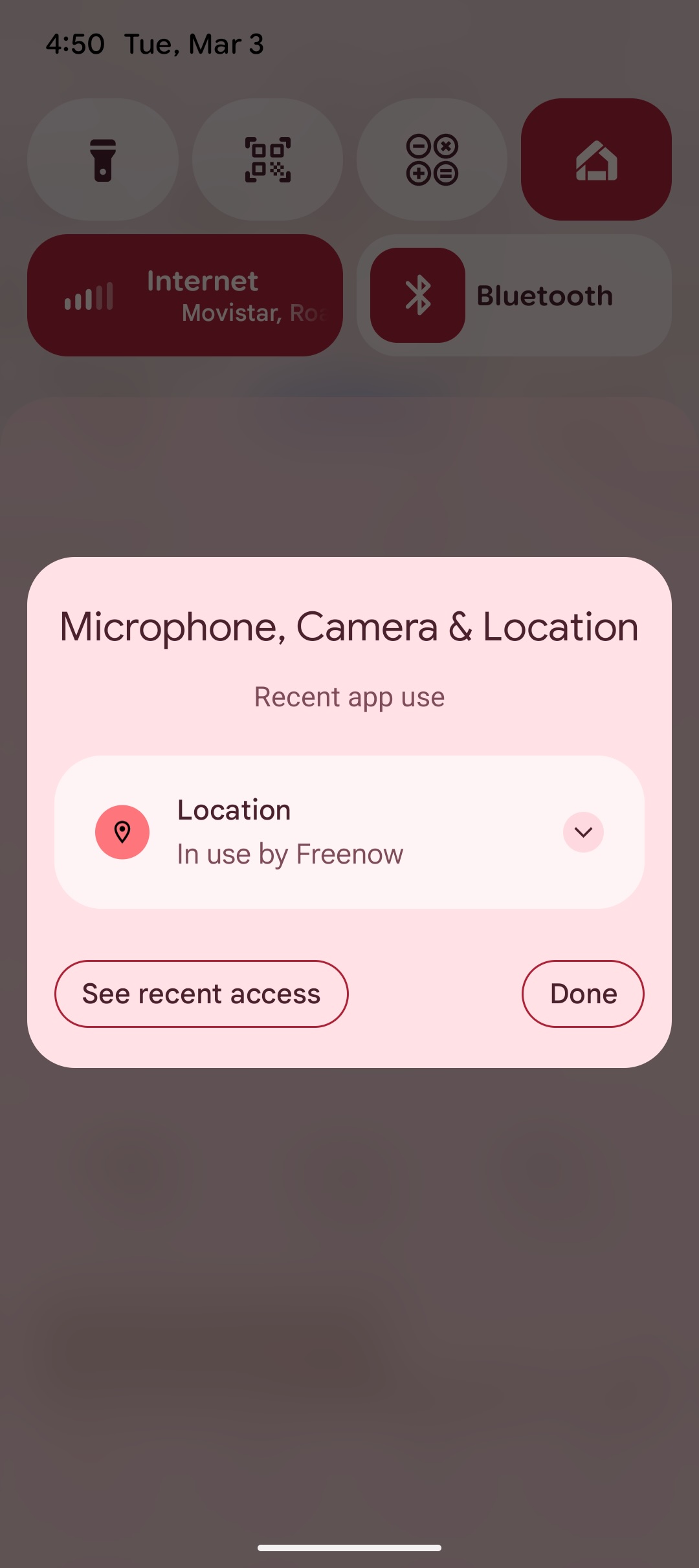Open the date Tue, Mar 3

pos(192,43)
